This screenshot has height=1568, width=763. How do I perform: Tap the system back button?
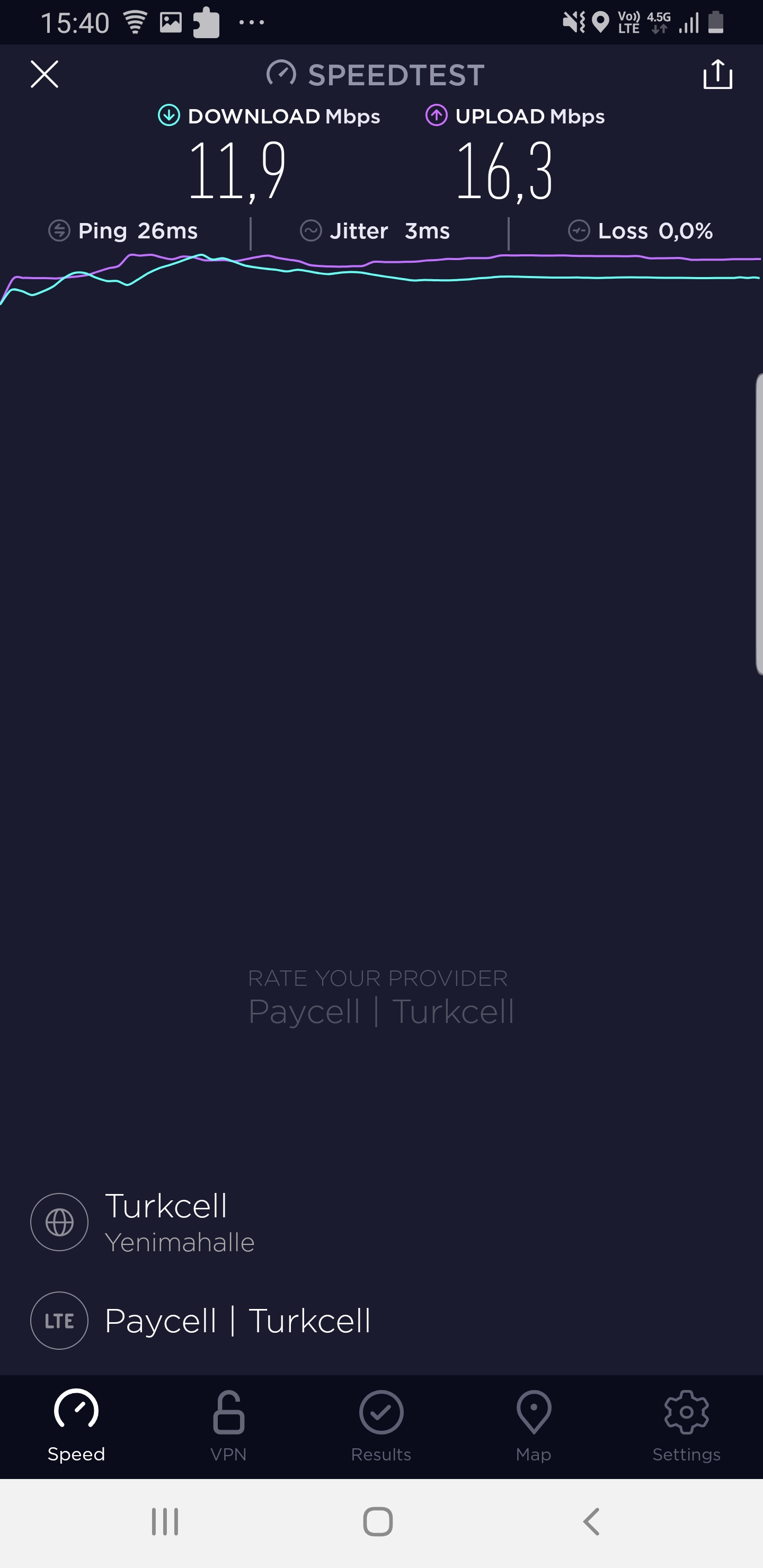coord(591,1522)
